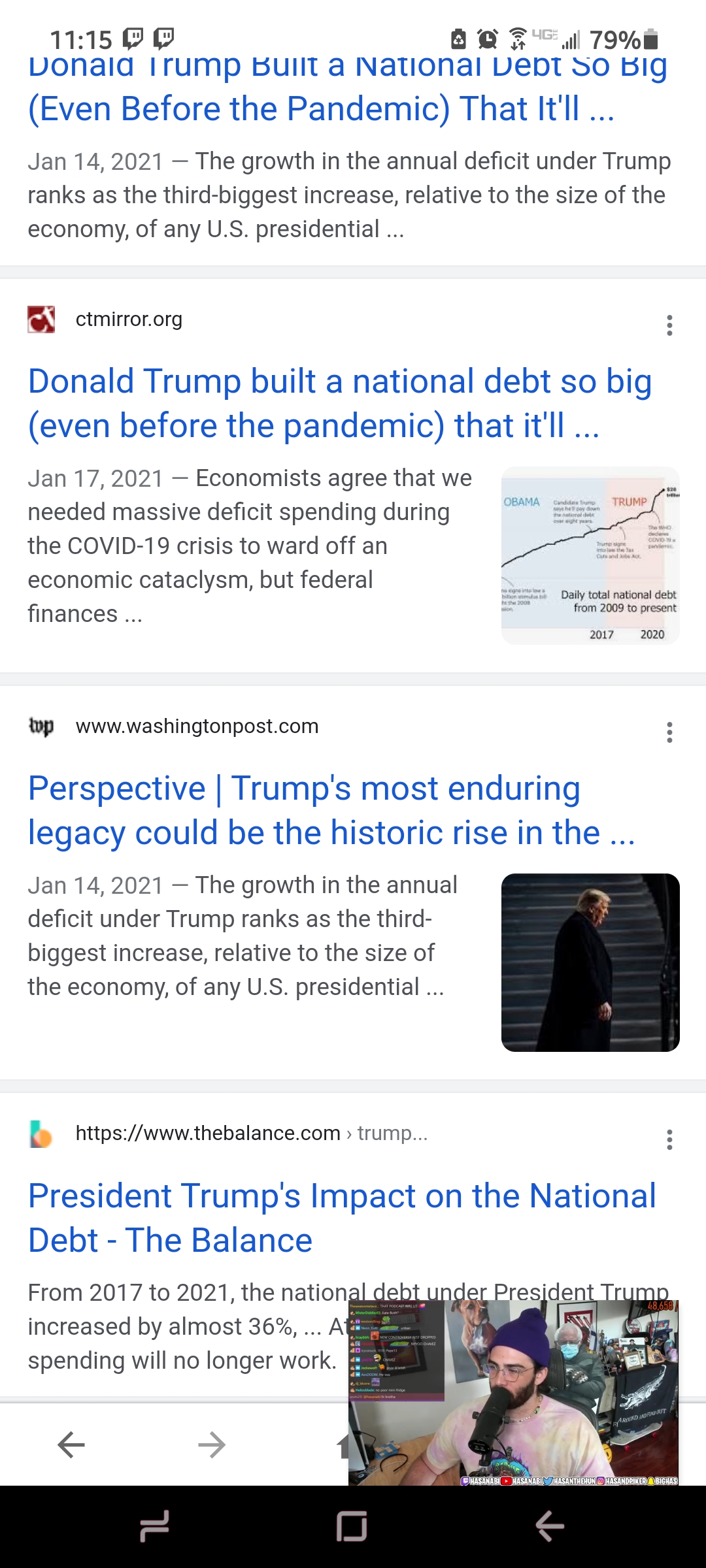The height and width of the screenshot is (1568, 706).
Task: Open the floating picture-in-picture stream video
Action: (513, 1392)
